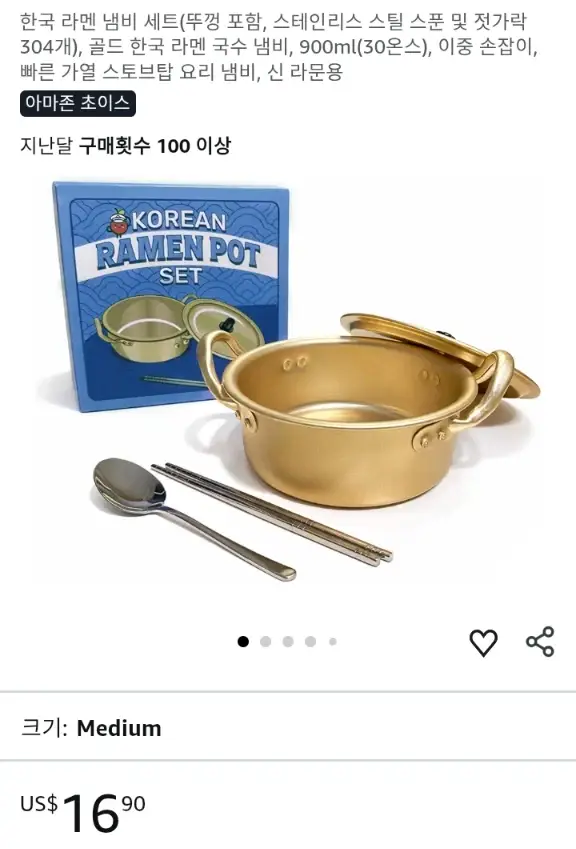Image resolution: width=576 pixels, height=849 pixels.
Task: Select the second image indicator dot
Action: point(265,642)
